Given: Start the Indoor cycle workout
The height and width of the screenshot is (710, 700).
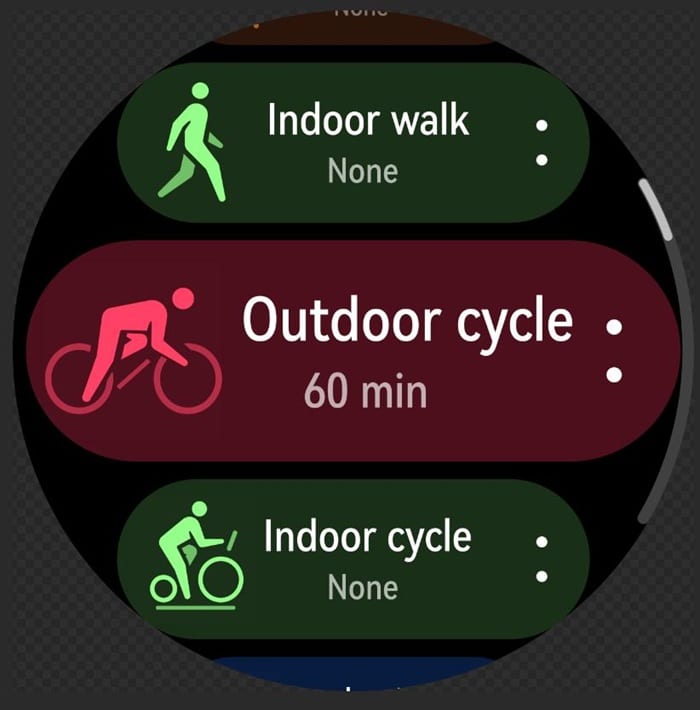Looking at the screenshot, I should coord(330,558).
